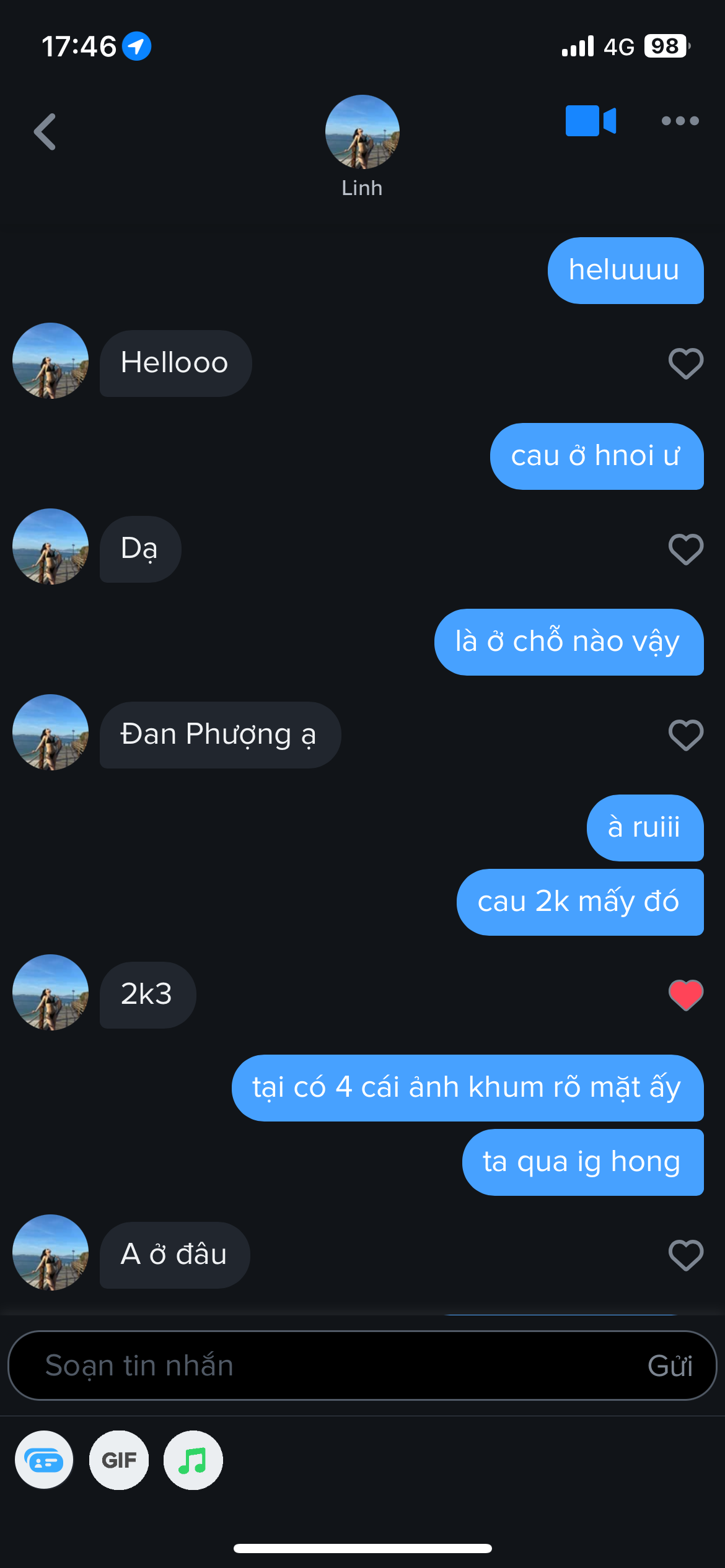Open Linh's profile from the header photo

tap(362, 132)
